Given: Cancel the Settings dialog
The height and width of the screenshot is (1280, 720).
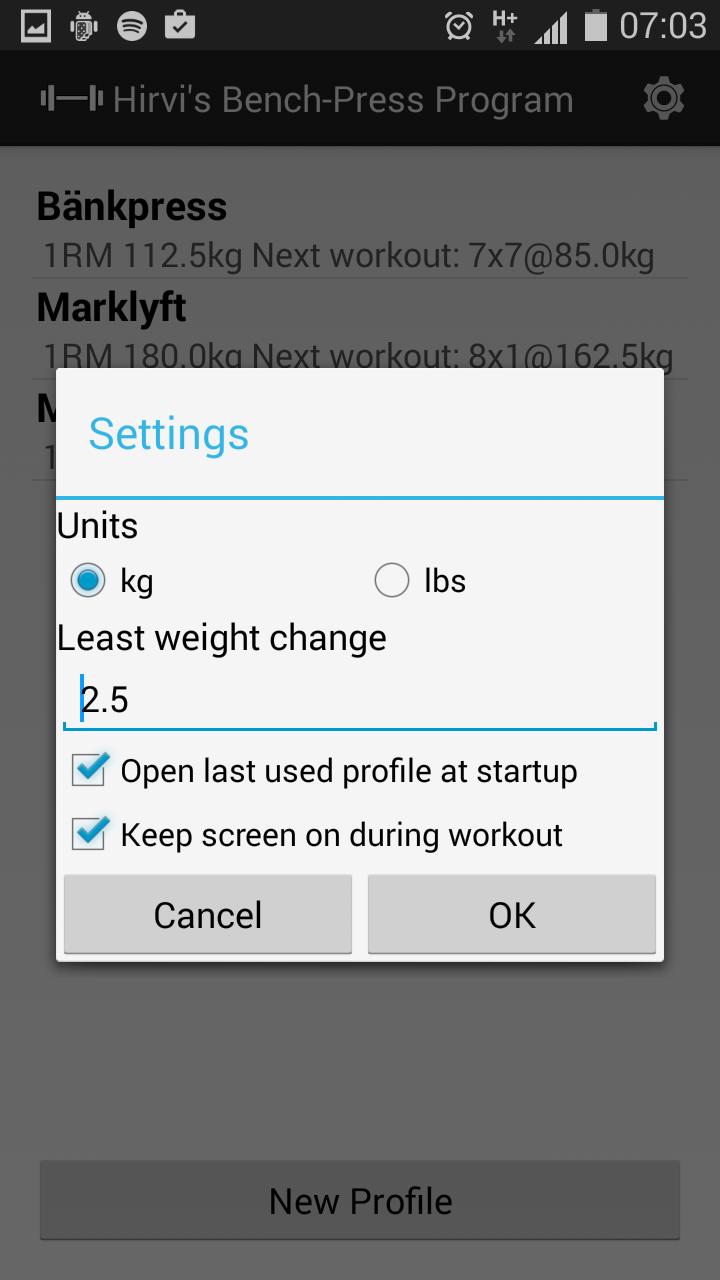Looking at the screenshot, I should click(x=208, y=914).
